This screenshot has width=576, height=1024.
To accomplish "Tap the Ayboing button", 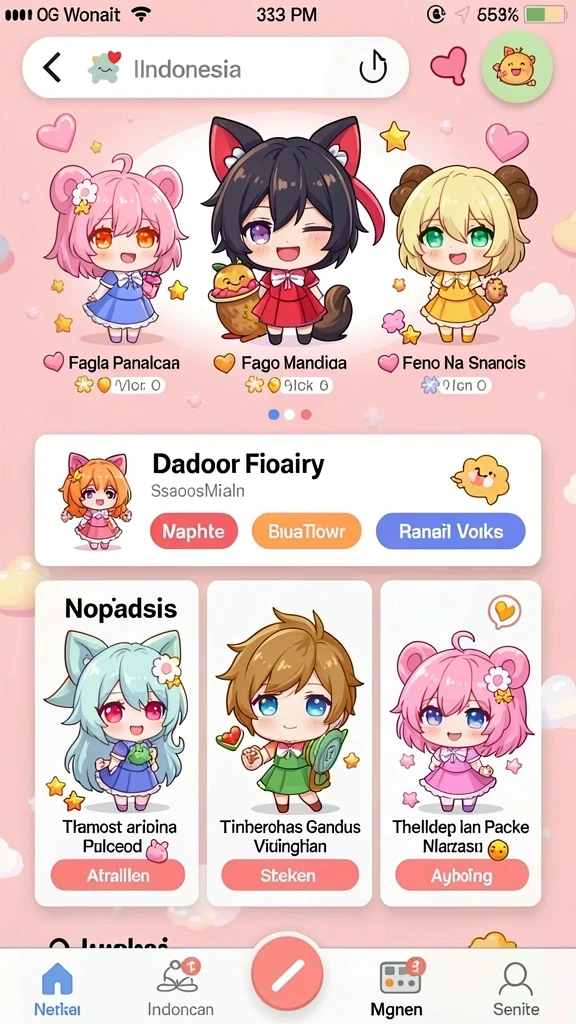I will (462, 875).
